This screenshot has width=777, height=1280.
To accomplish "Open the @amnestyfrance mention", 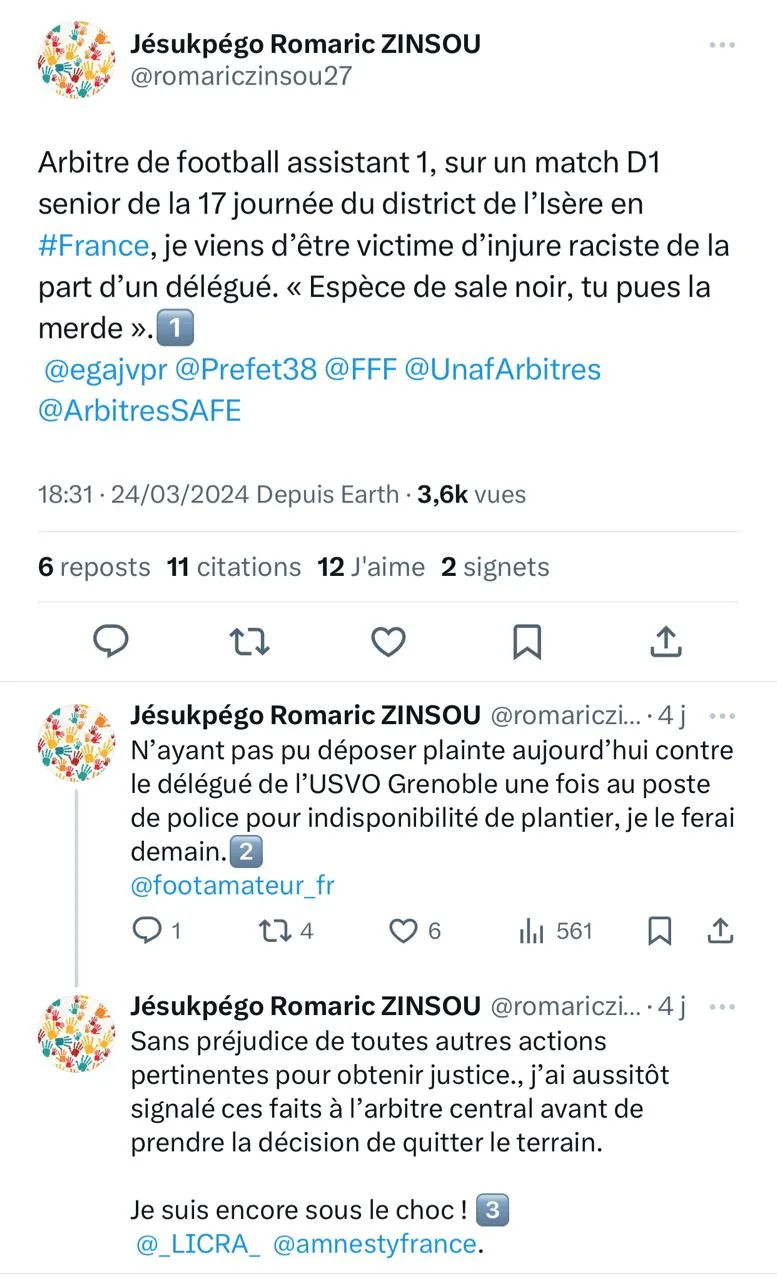I will [x=375, y=1245].
